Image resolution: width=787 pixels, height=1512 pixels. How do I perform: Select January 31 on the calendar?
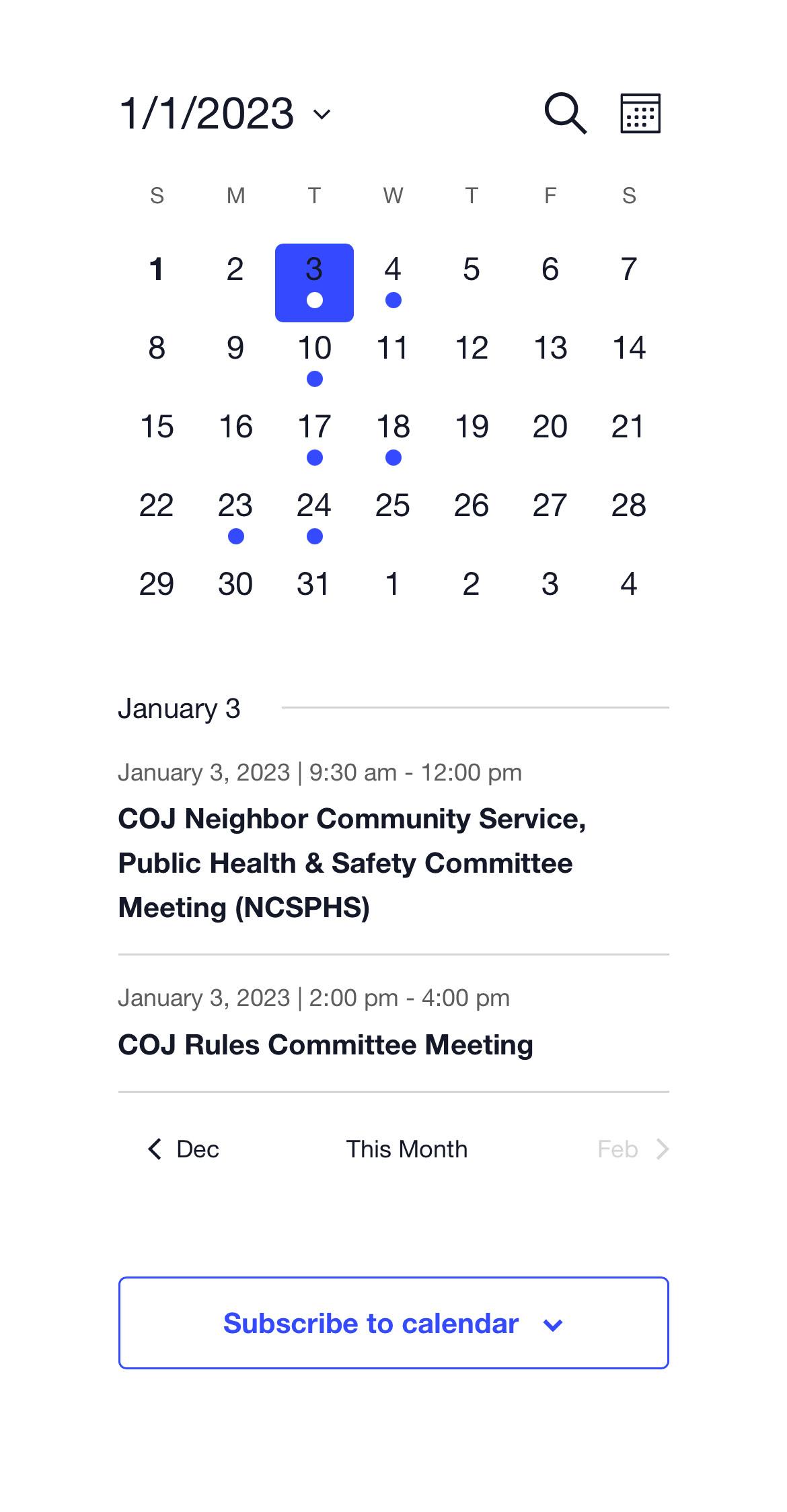coord(314,584)
